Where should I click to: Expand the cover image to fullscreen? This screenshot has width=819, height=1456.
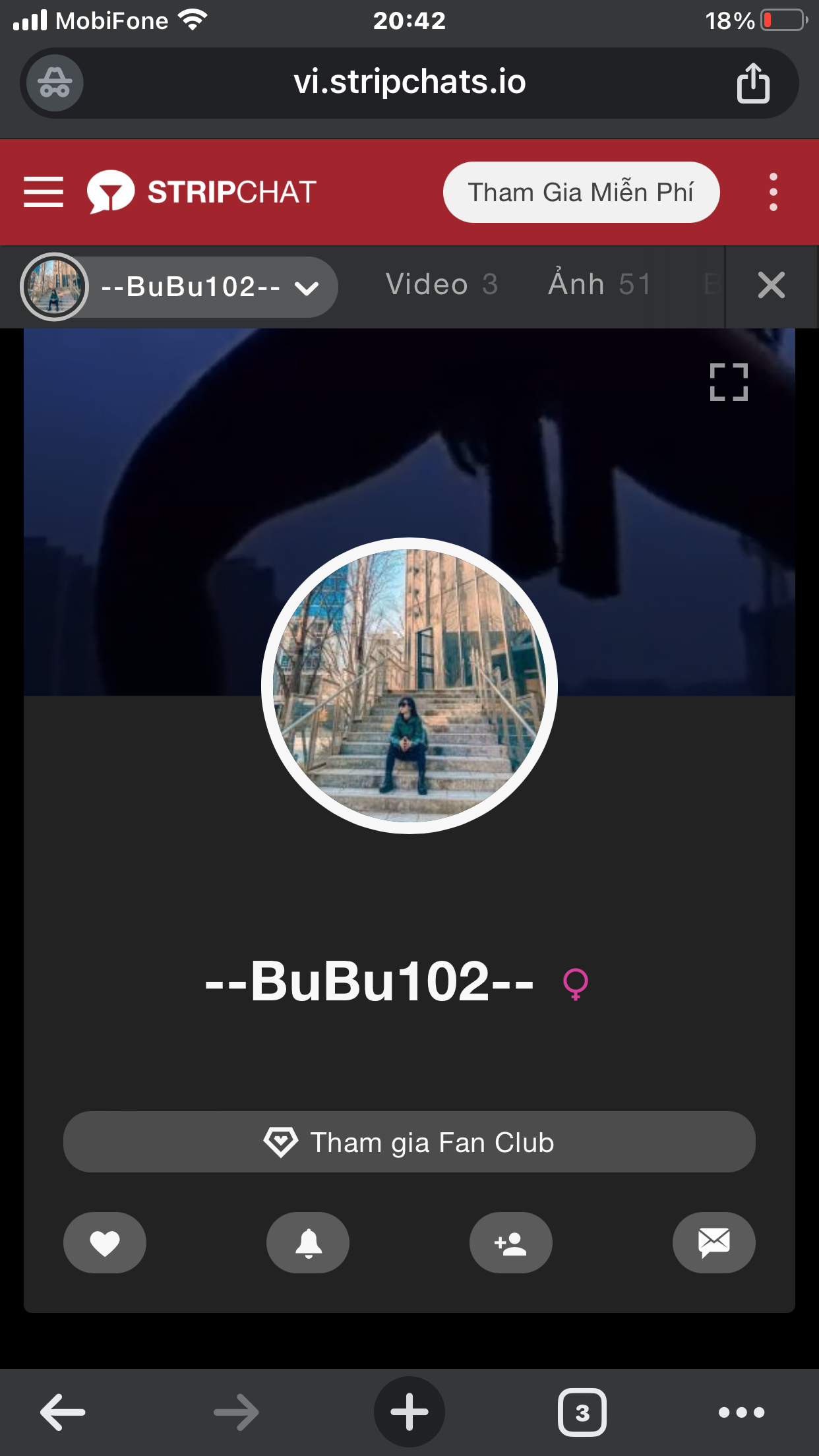tap(729, 382)
